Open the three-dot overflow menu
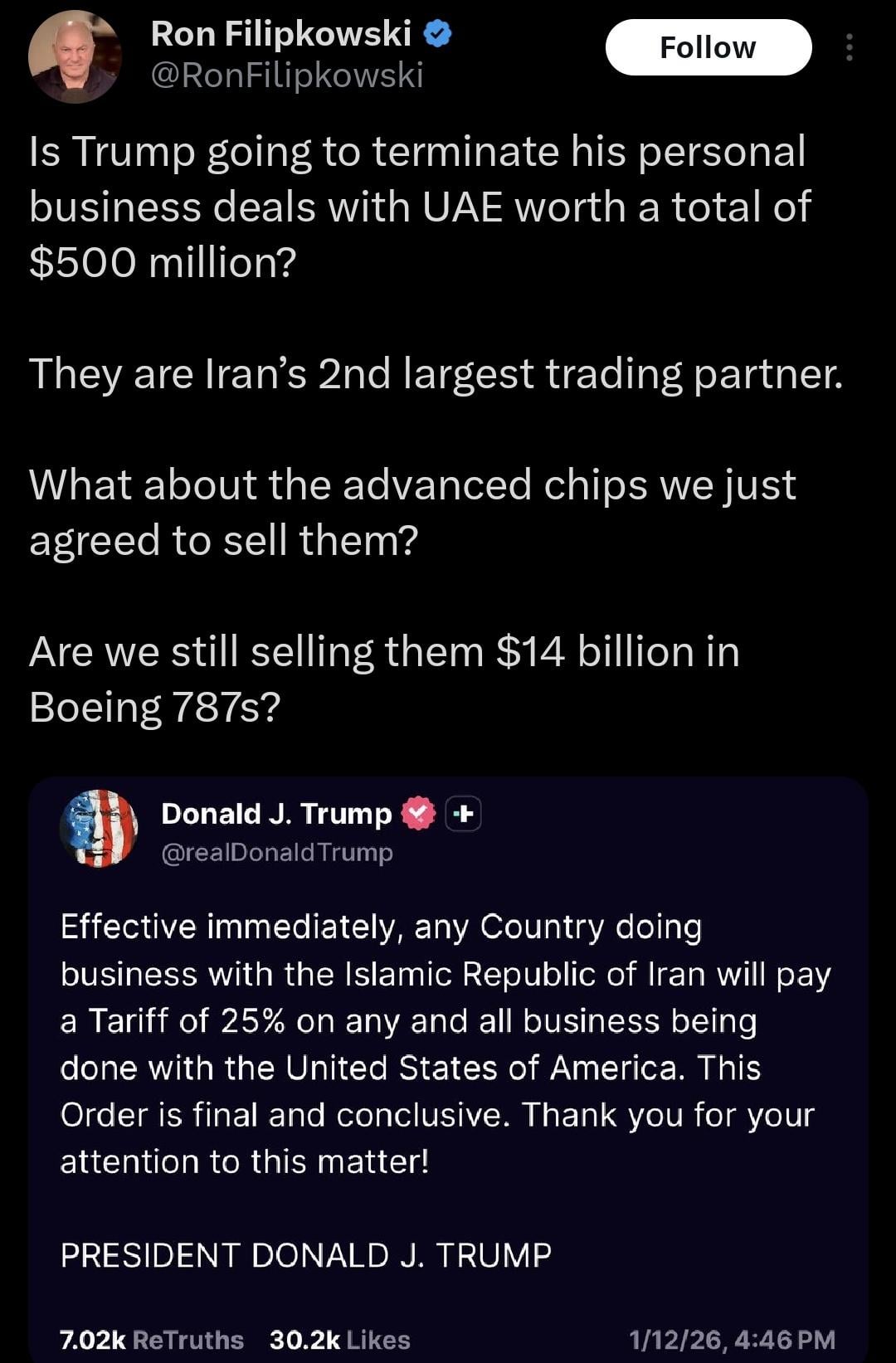The width and height of the screenshot is (896, 1363). tap(849, 48)
